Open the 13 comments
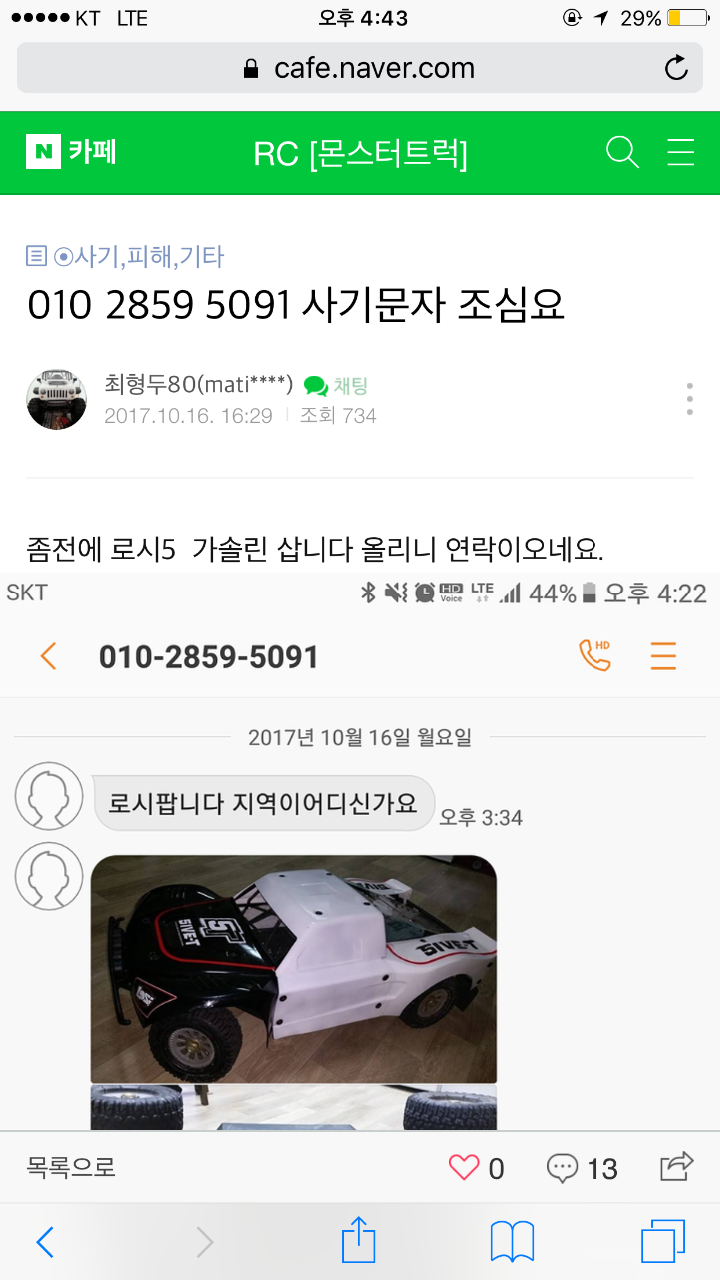Image resolution: width=720 pixels, height=1280 pixels. coord(582,1167)
